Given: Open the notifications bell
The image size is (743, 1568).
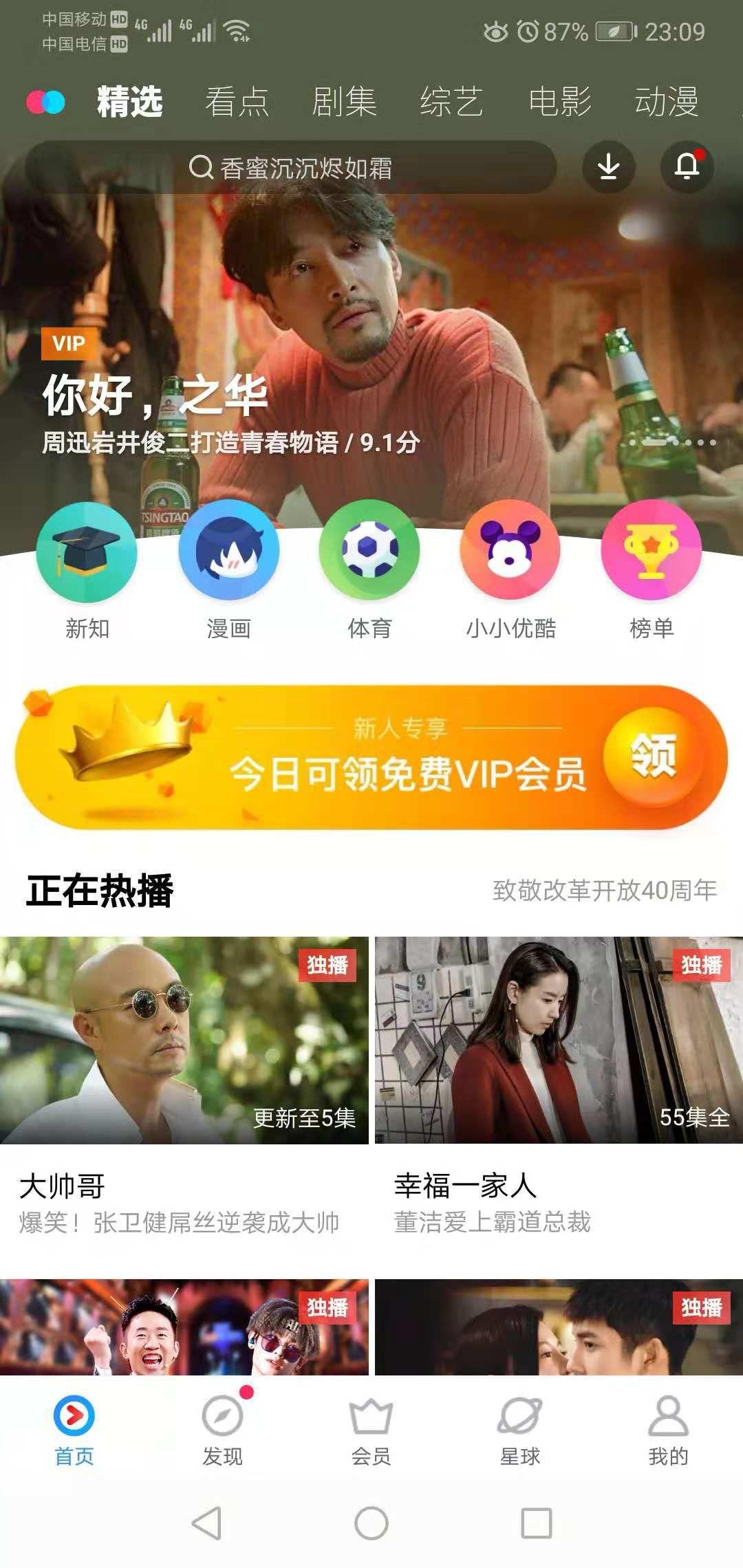Looking at the screenshot, I should click(x=687, y=167).
